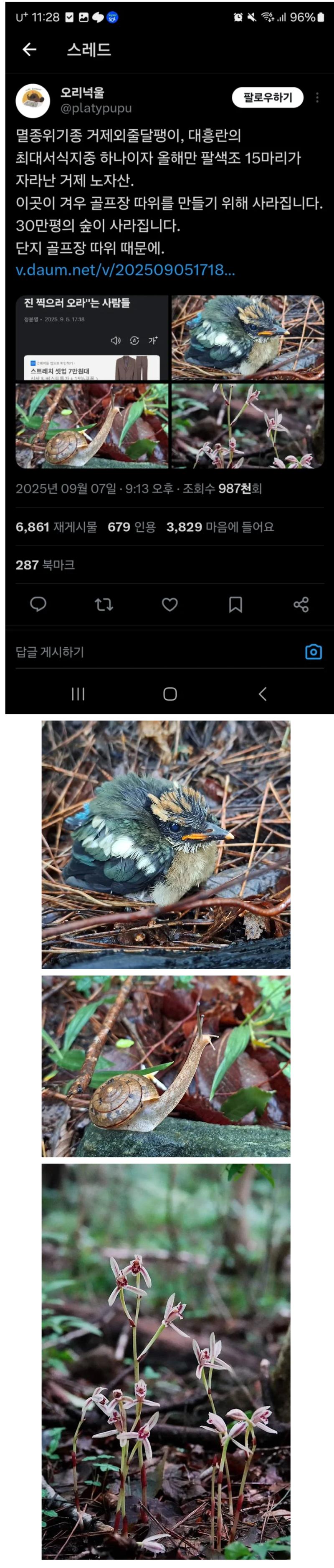Follow 오리넉울 with the 팔로우하기 button
This screenshot has height=1568, width=334.
click(x=268, y=98)
